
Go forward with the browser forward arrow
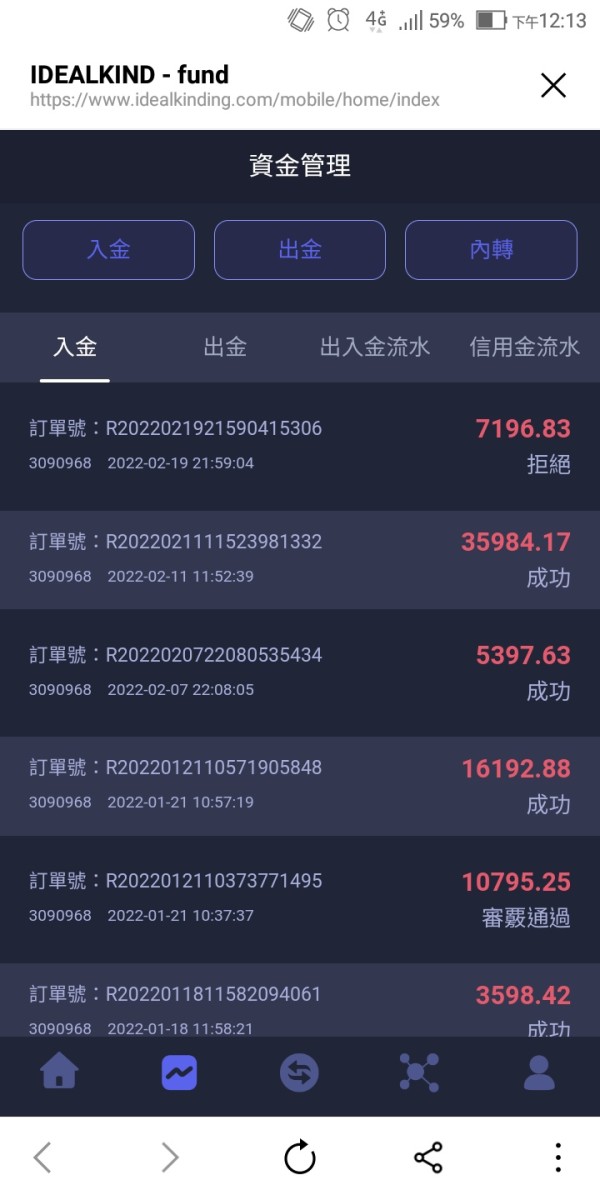(170, 1158)
